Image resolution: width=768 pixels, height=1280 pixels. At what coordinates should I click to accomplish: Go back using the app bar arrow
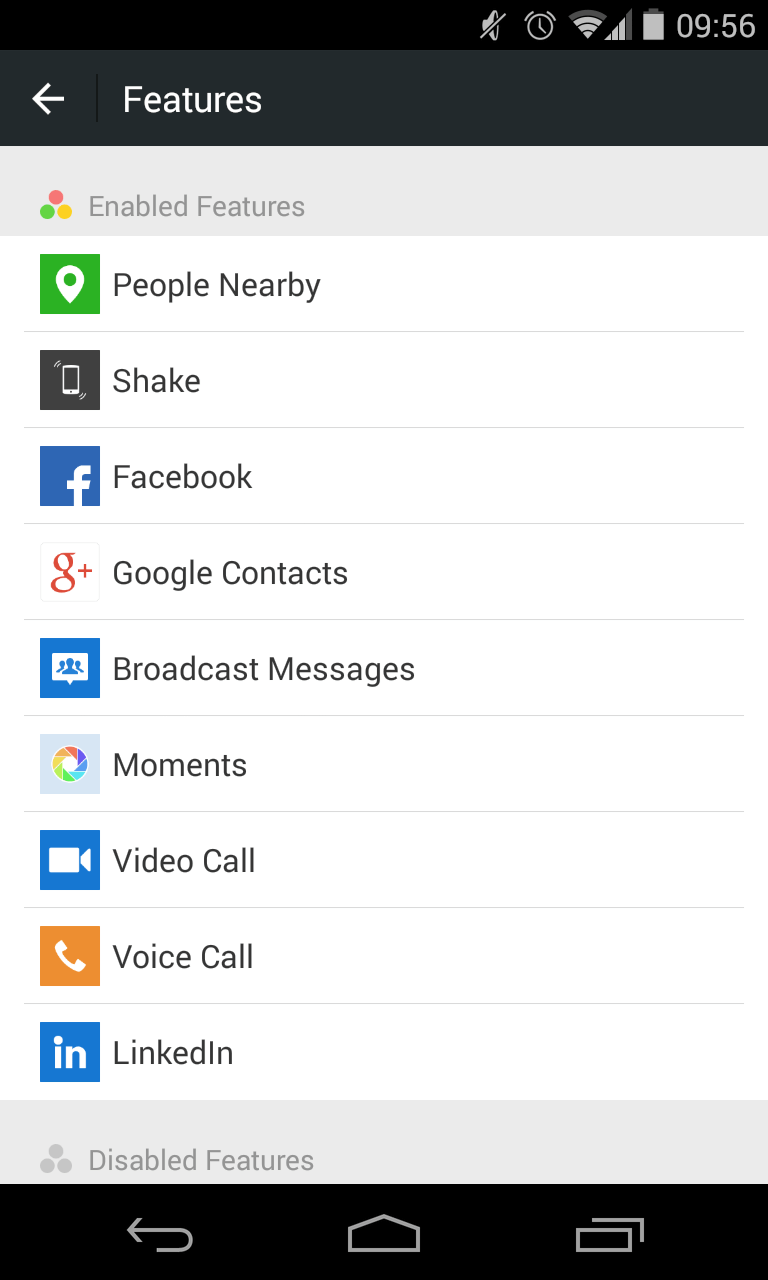tap(48, 99)
